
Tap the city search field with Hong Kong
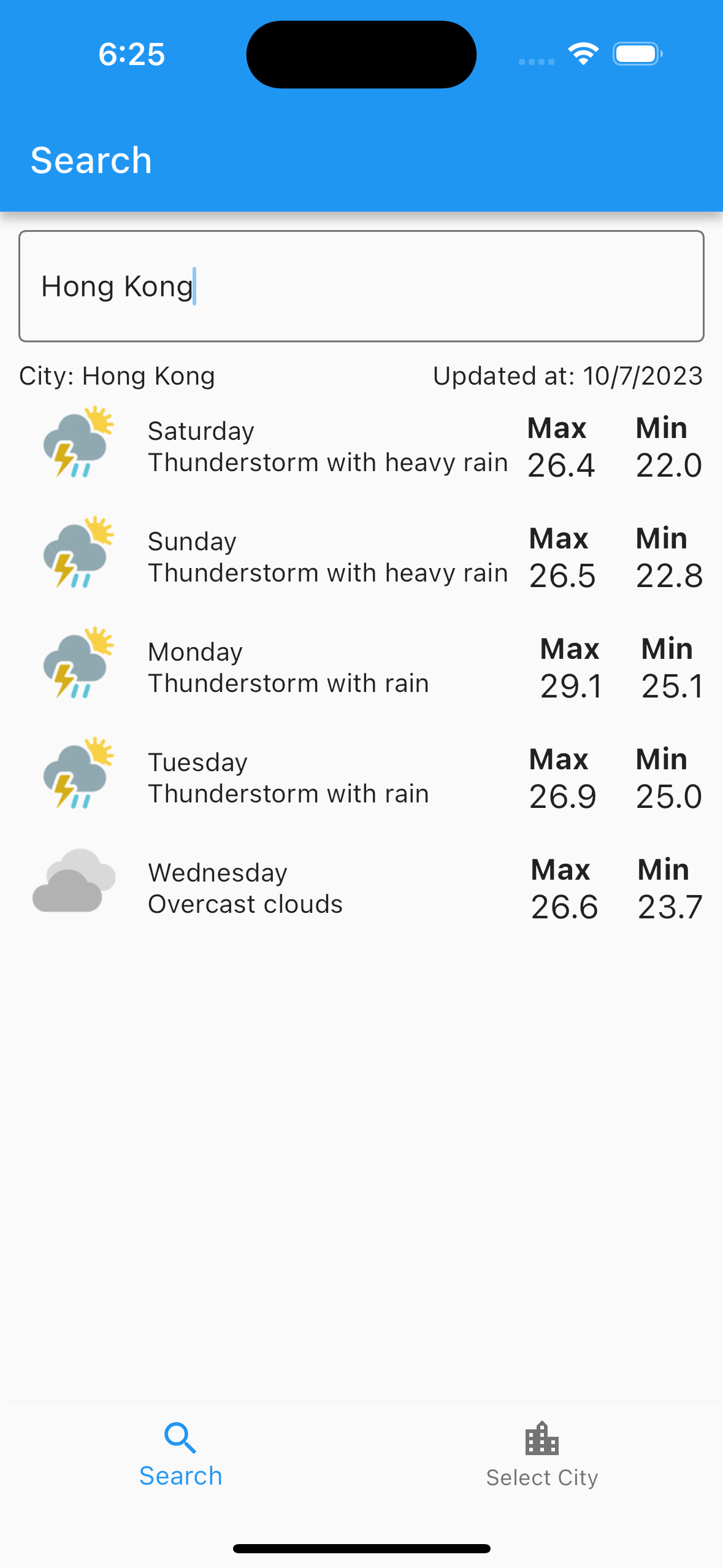click(361, 286)
